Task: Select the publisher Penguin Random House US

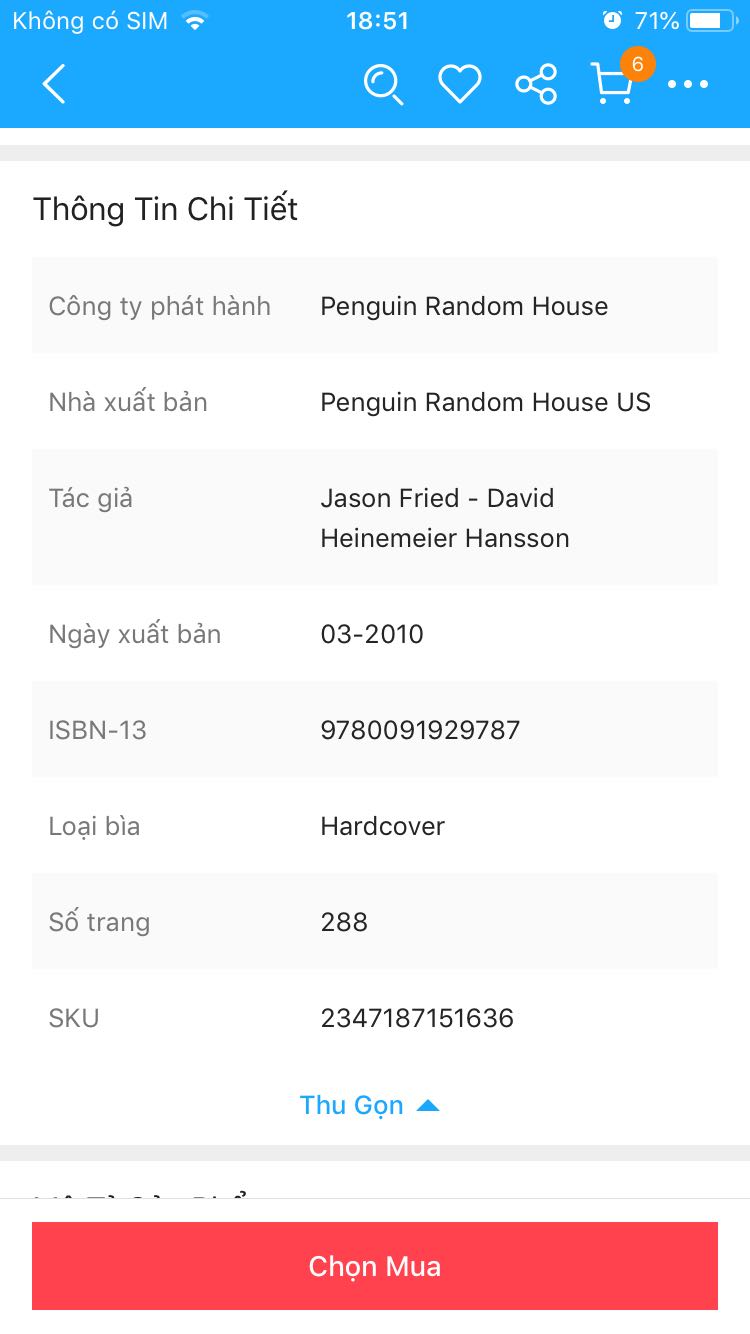Action: pos(484,402)
